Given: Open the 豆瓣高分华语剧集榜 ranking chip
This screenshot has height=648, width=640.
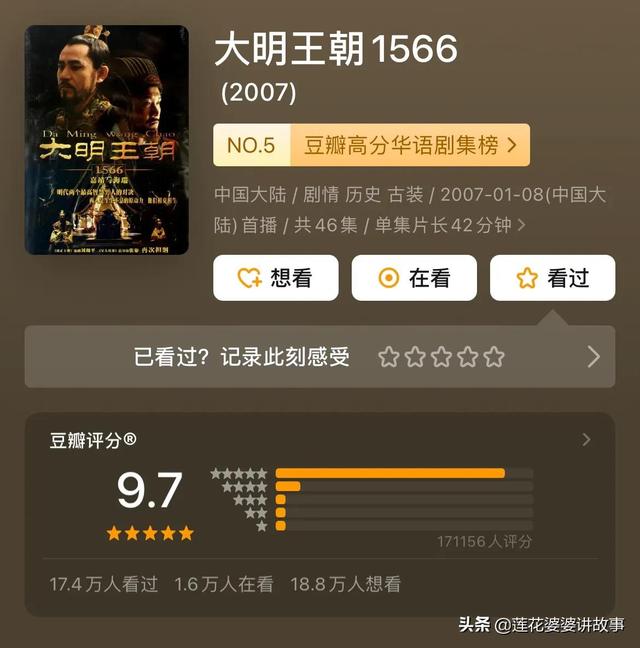Looking at the screenshot, I should 372,146.
